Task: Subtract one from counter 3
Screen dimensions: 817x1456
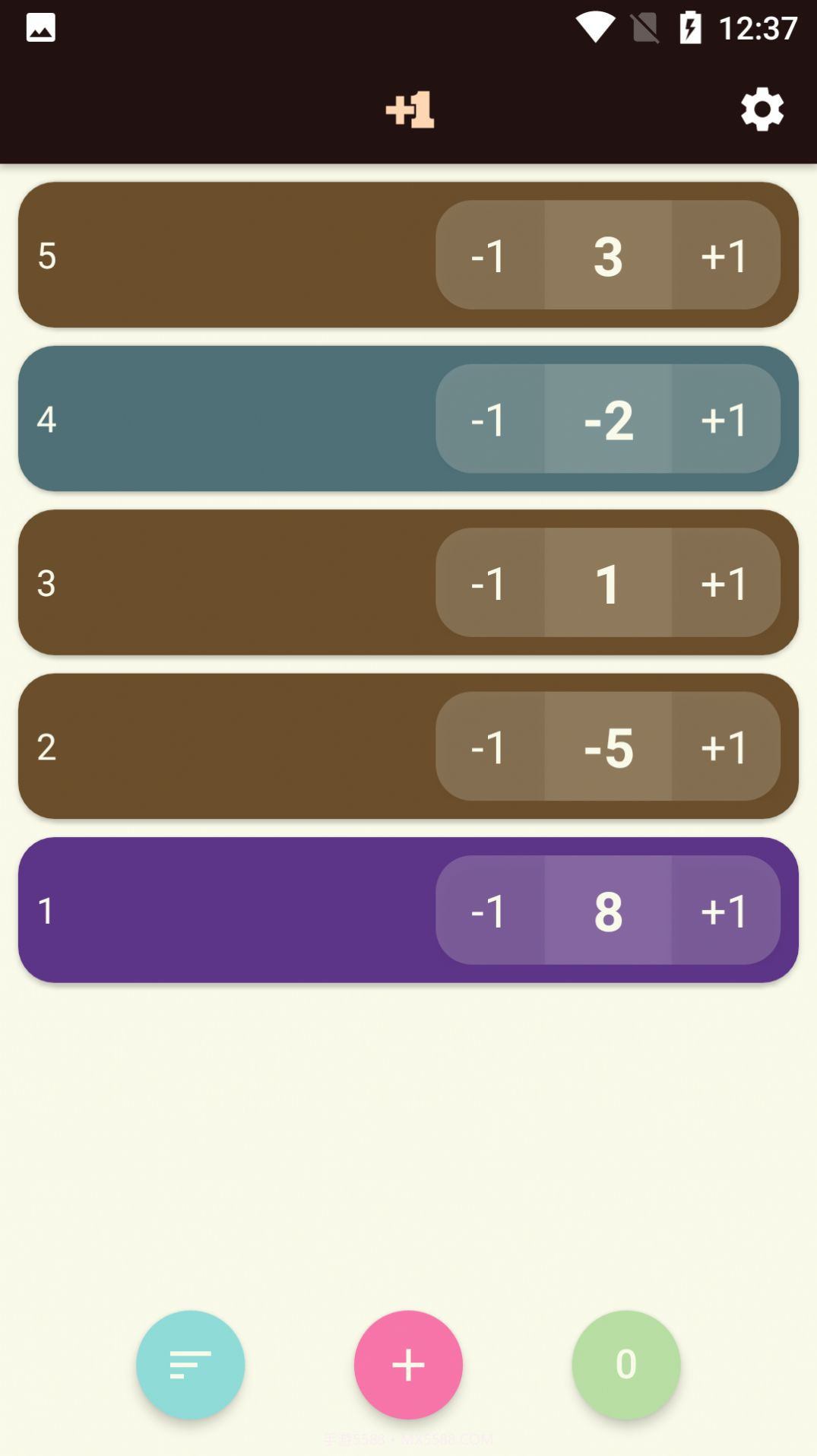Action: pyautogui.click(x=489, y=582)
